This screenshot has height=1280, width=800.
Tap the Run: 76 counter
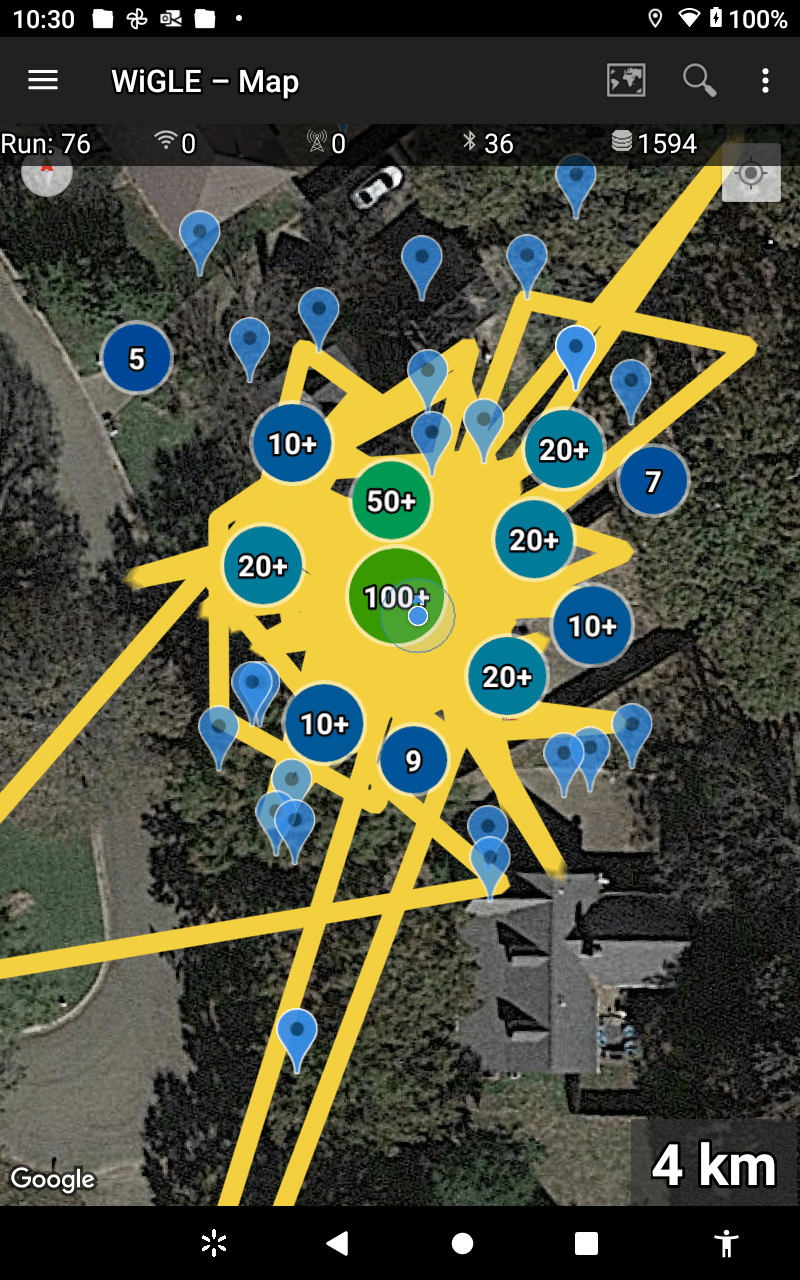45,143
